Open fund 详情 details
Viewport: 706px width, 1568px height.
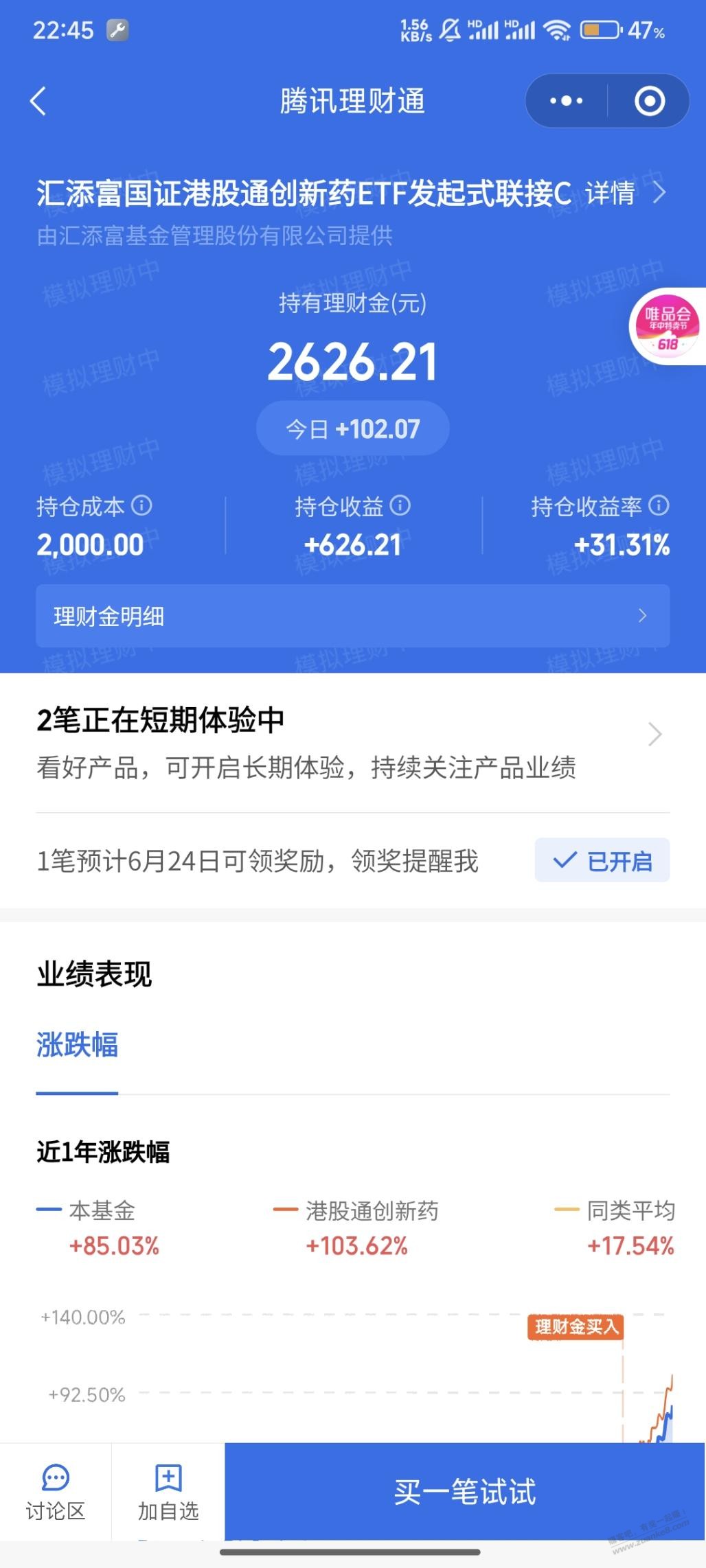(624, 194)
